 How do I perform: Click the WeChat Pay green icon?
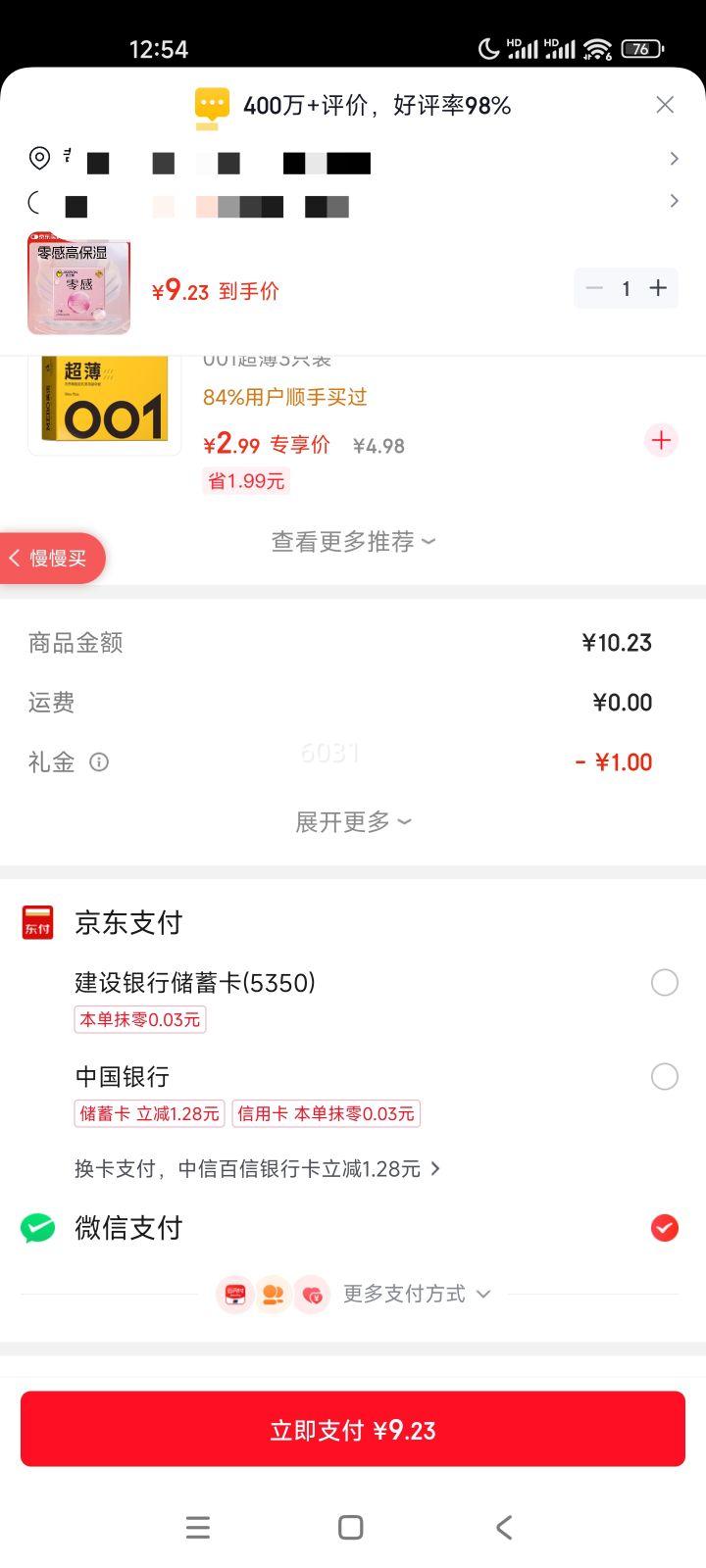pos(36,1227)
